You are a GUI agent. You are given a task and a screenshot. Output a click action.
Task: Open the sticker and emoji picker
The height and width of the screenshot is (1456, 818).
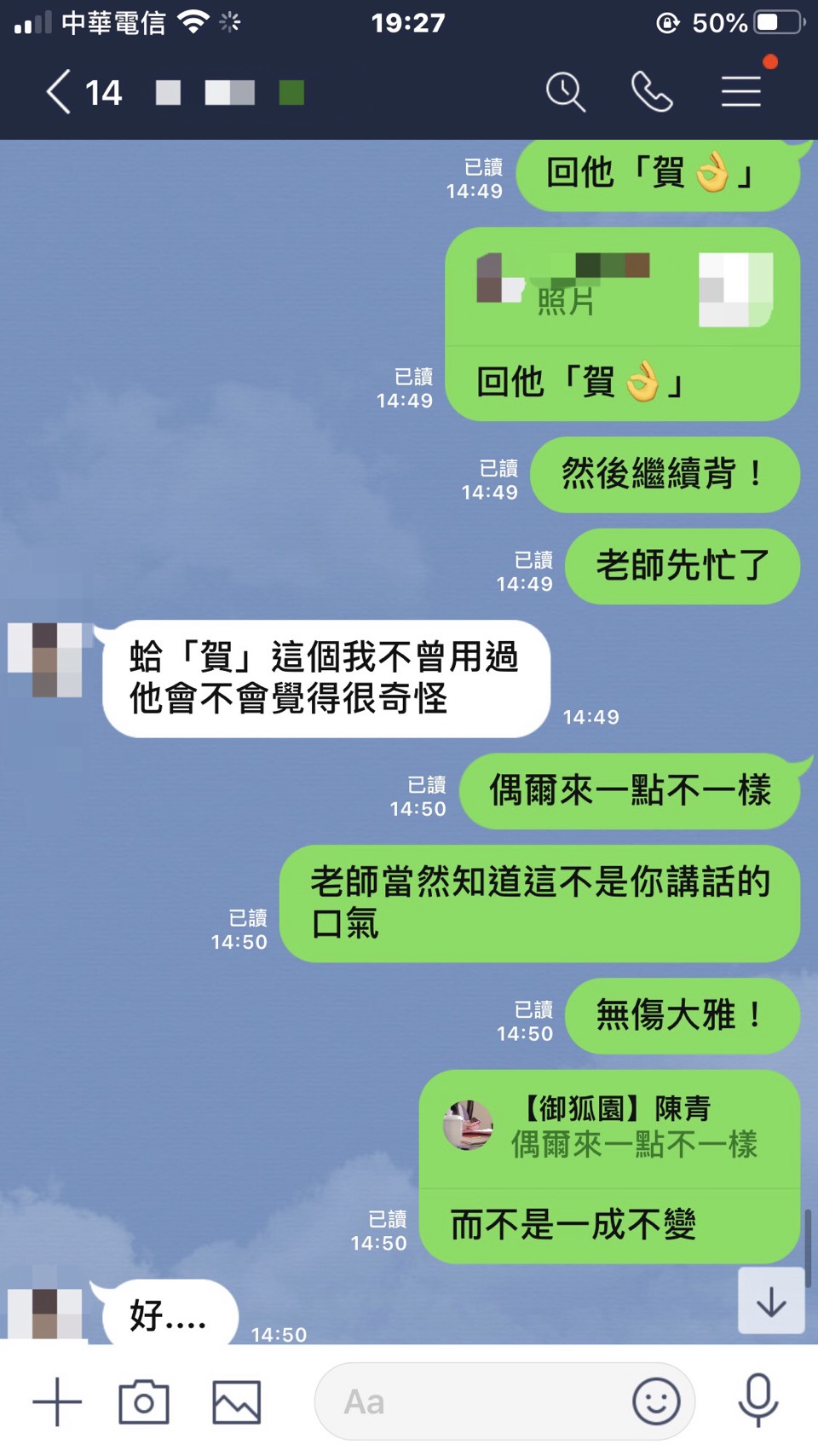tap(656, 1401)
